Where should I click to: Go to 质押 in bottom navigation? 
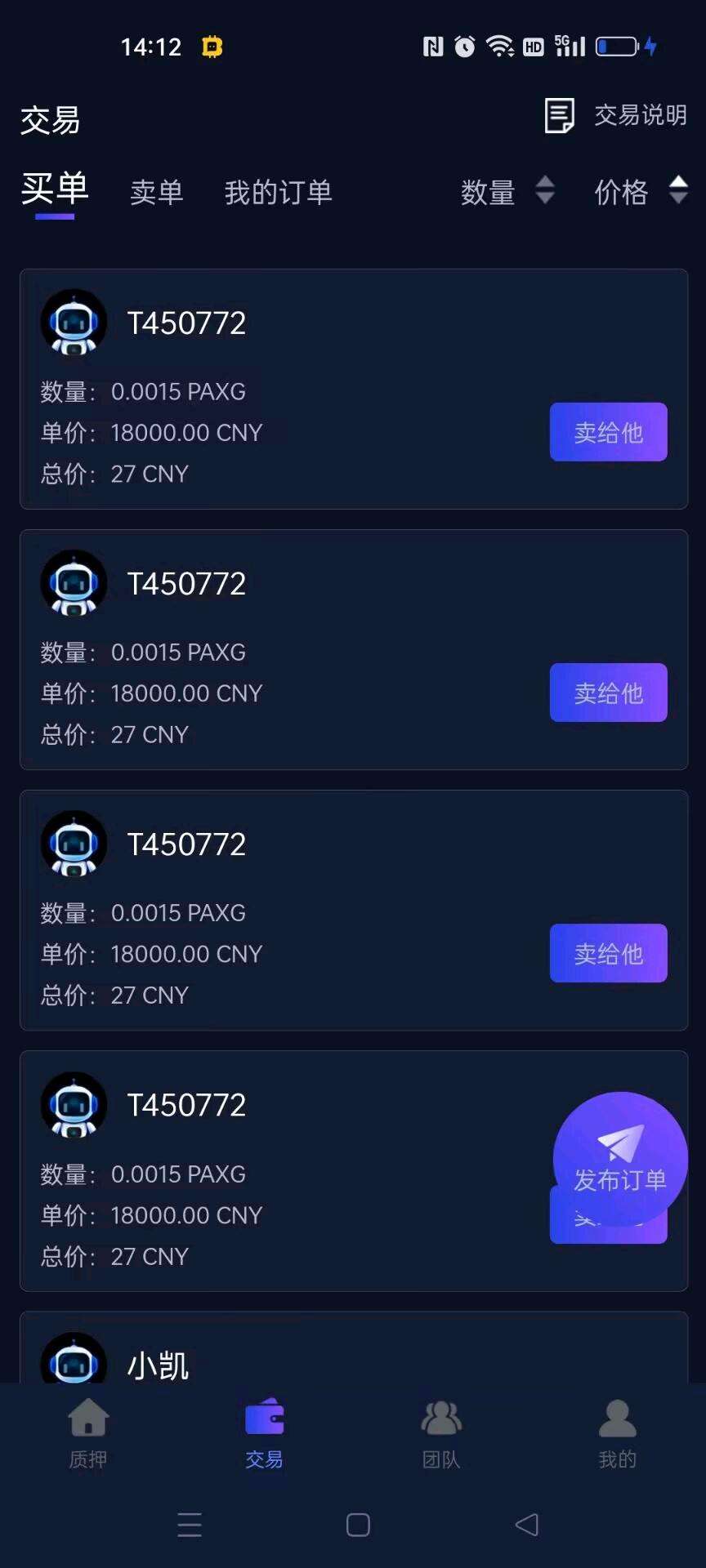[88, 1433]
